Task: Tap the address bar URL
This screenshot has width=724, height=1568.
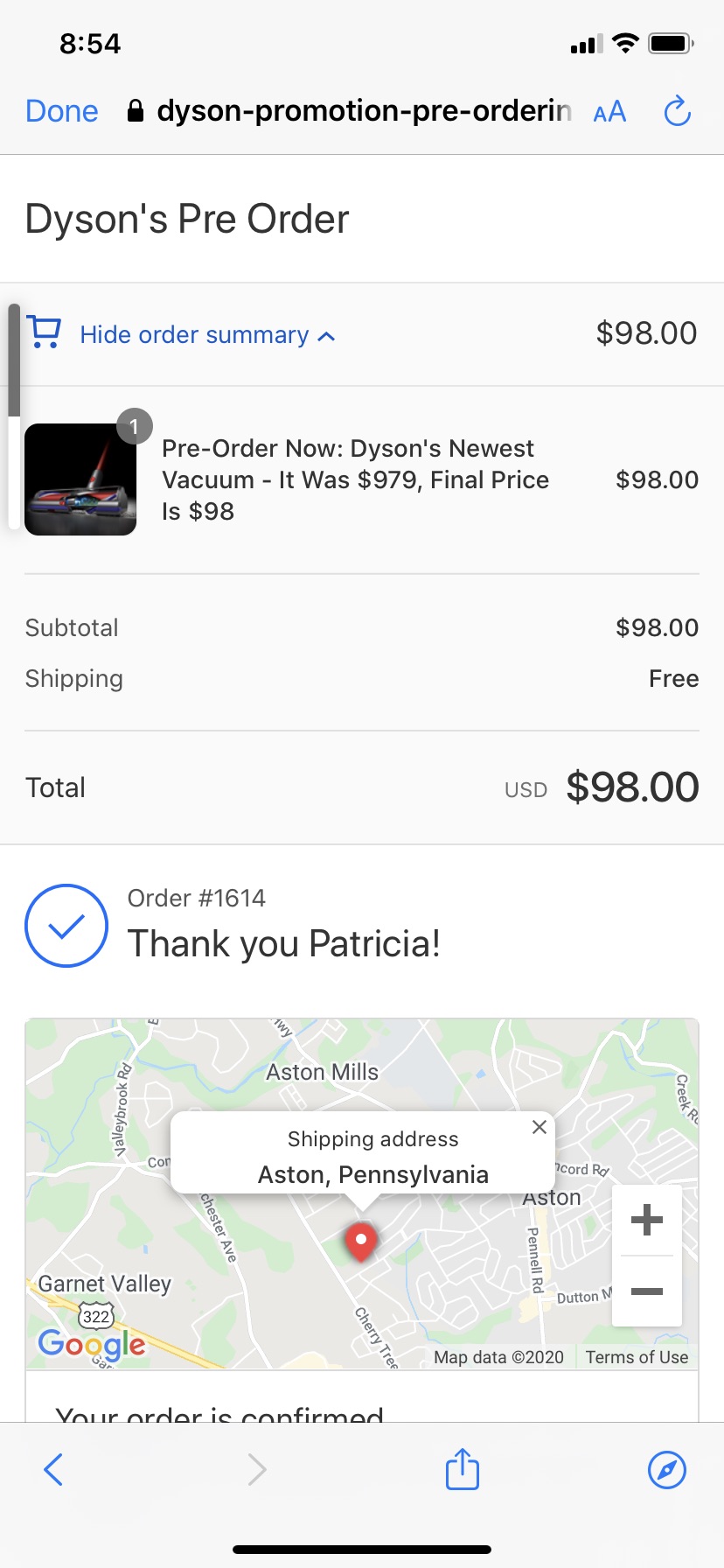Action: click(x=350, y=111)
